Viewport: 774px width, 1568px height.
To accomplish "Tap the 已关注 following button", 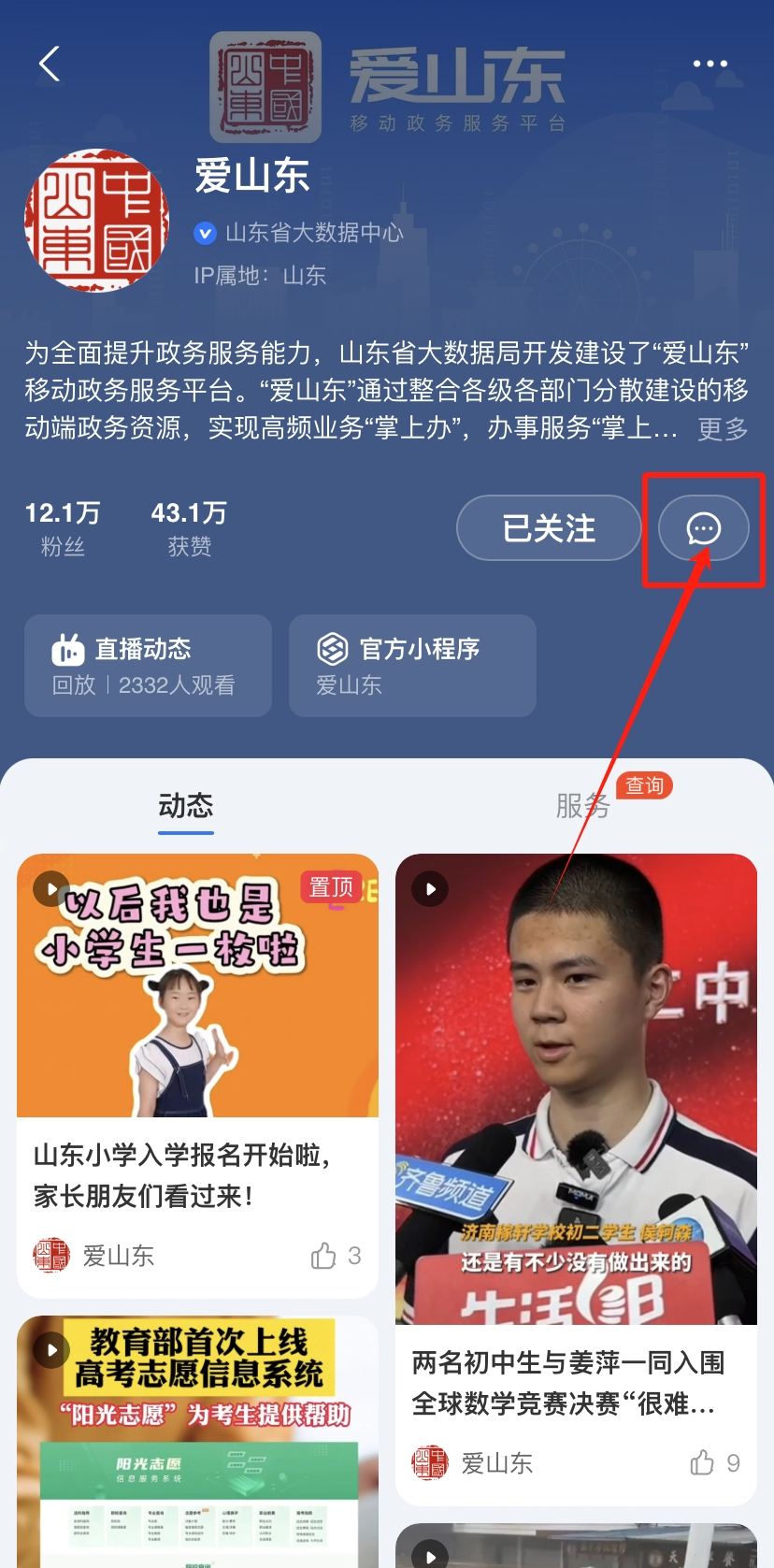I will coord(548,528).
